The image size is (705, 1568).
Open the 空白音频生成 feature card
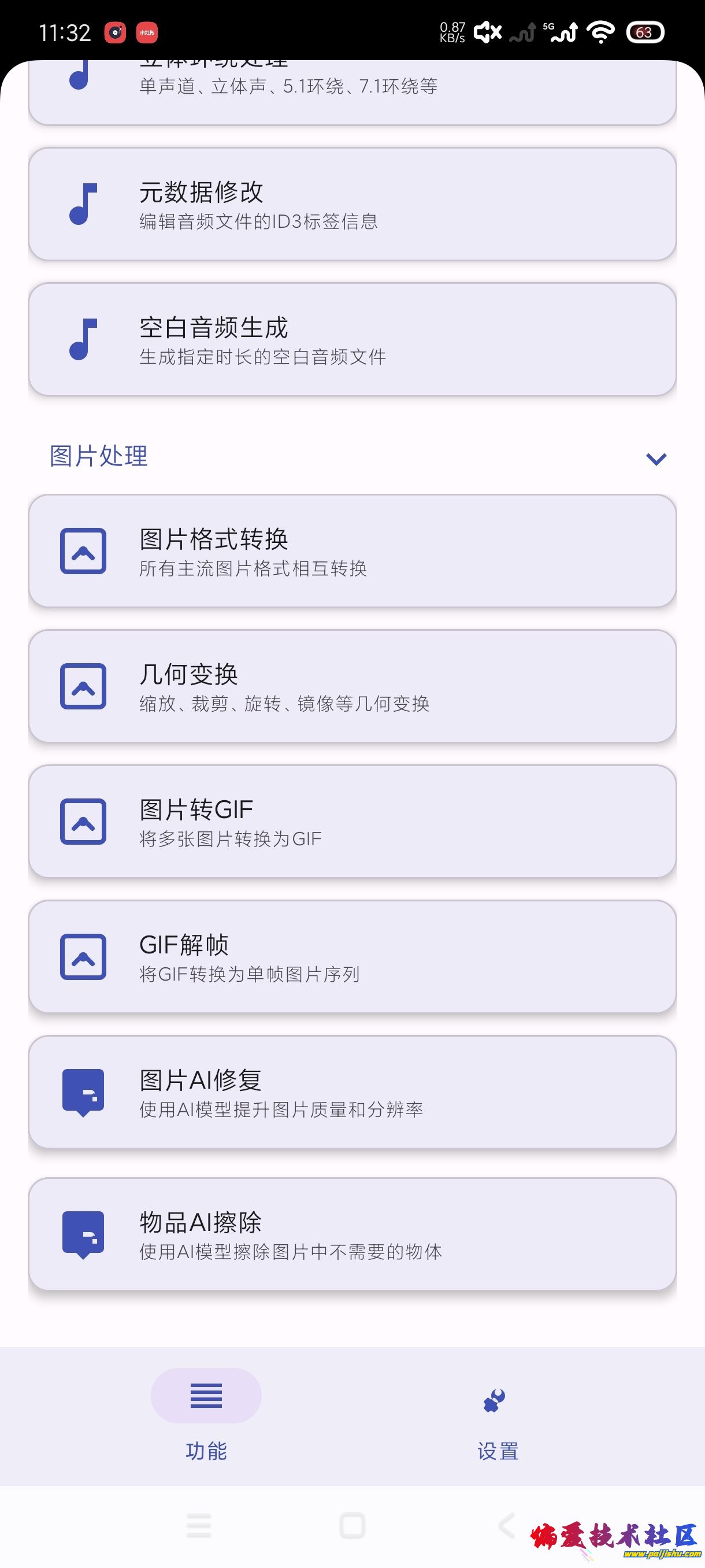[353, 339]
